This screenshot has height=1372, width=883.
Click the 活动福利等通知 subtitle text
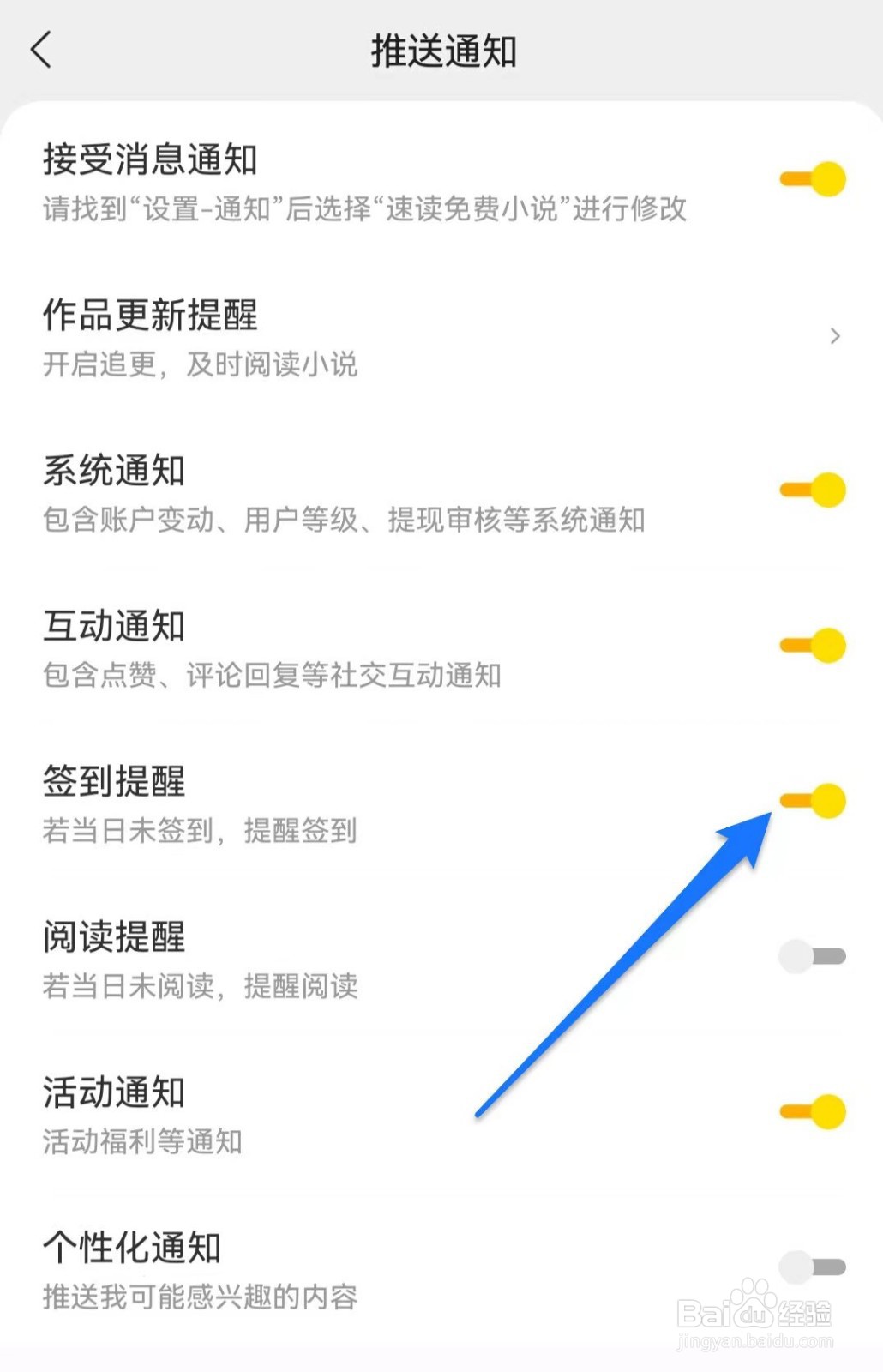[142, 1141]
